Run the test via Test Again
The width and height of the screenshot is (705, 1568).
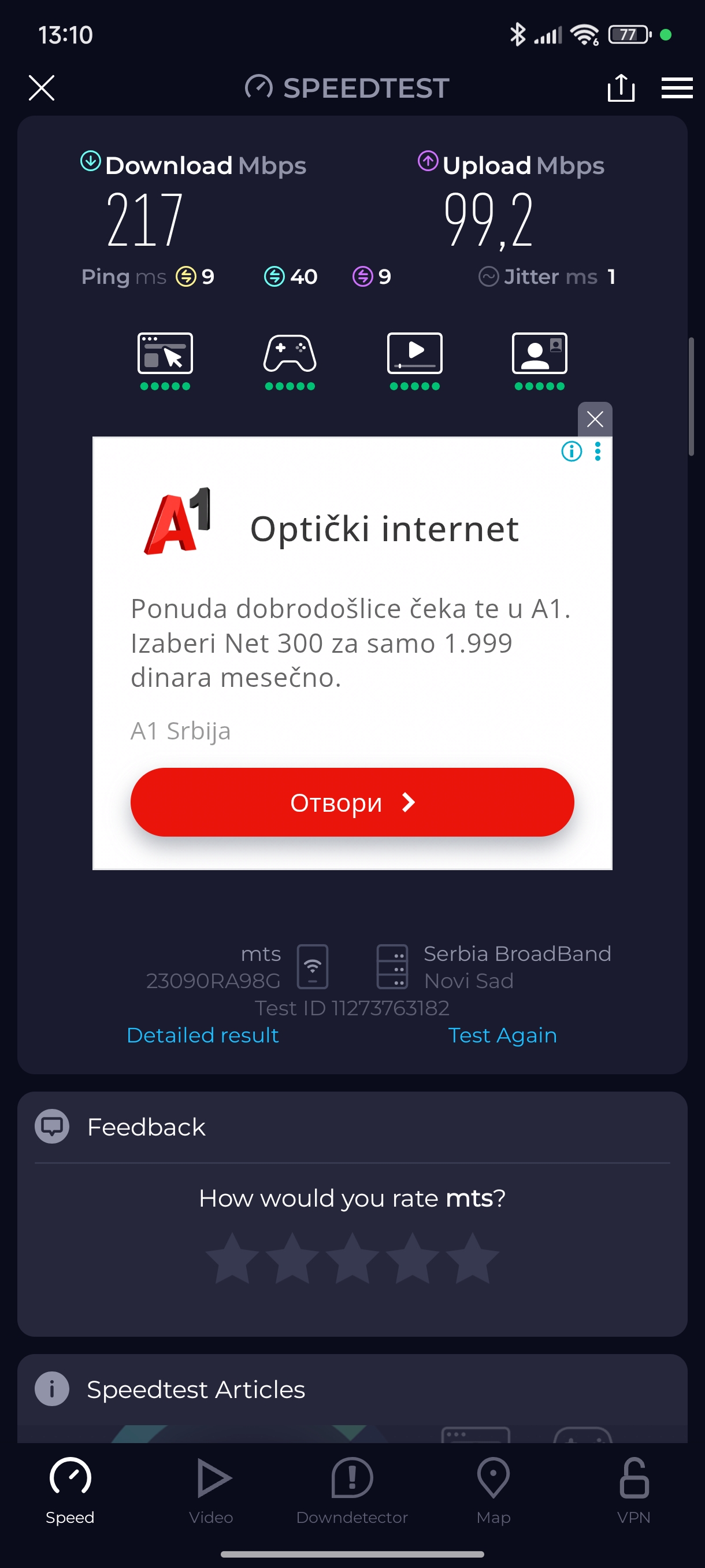502,1035
